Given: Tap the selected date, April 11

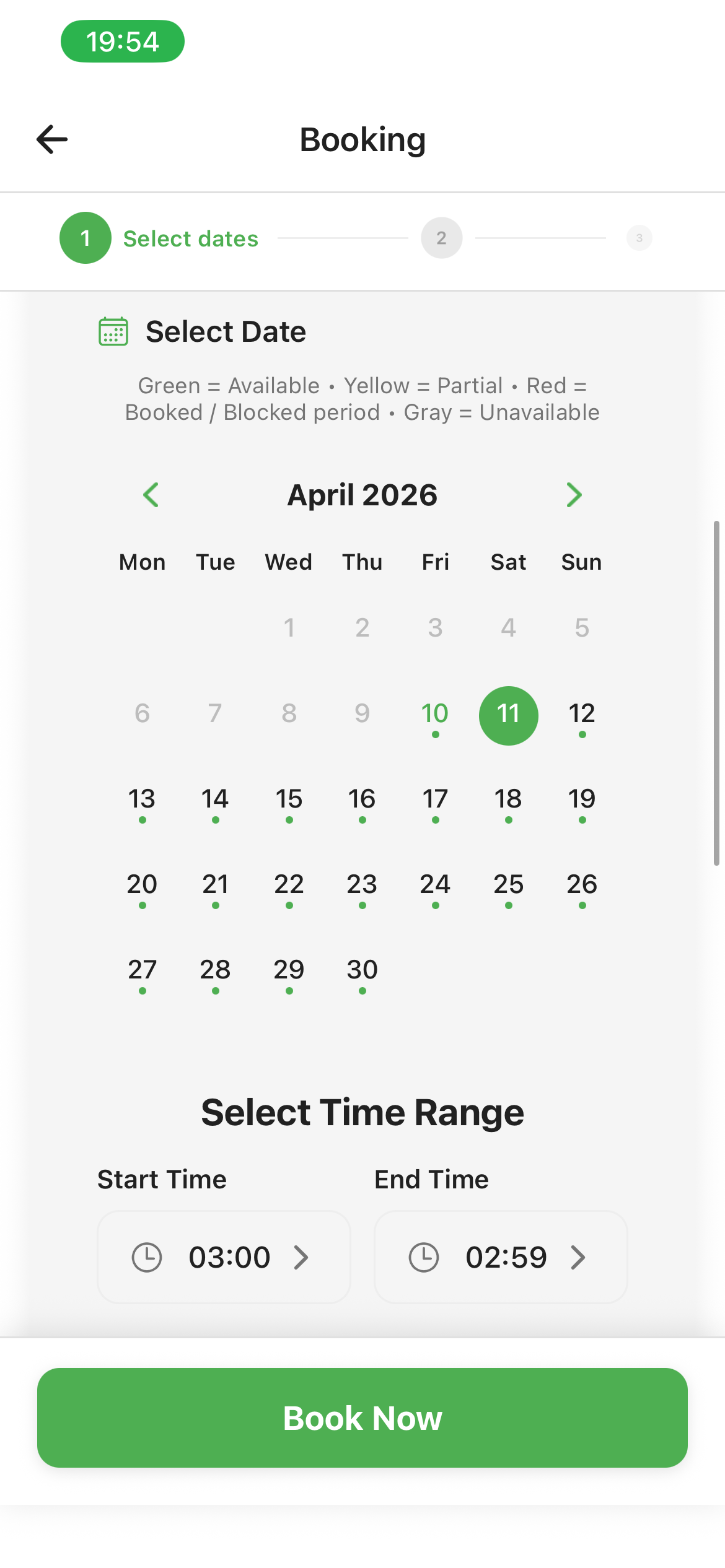Looking at the screenshot, I should tap(508, 715).
